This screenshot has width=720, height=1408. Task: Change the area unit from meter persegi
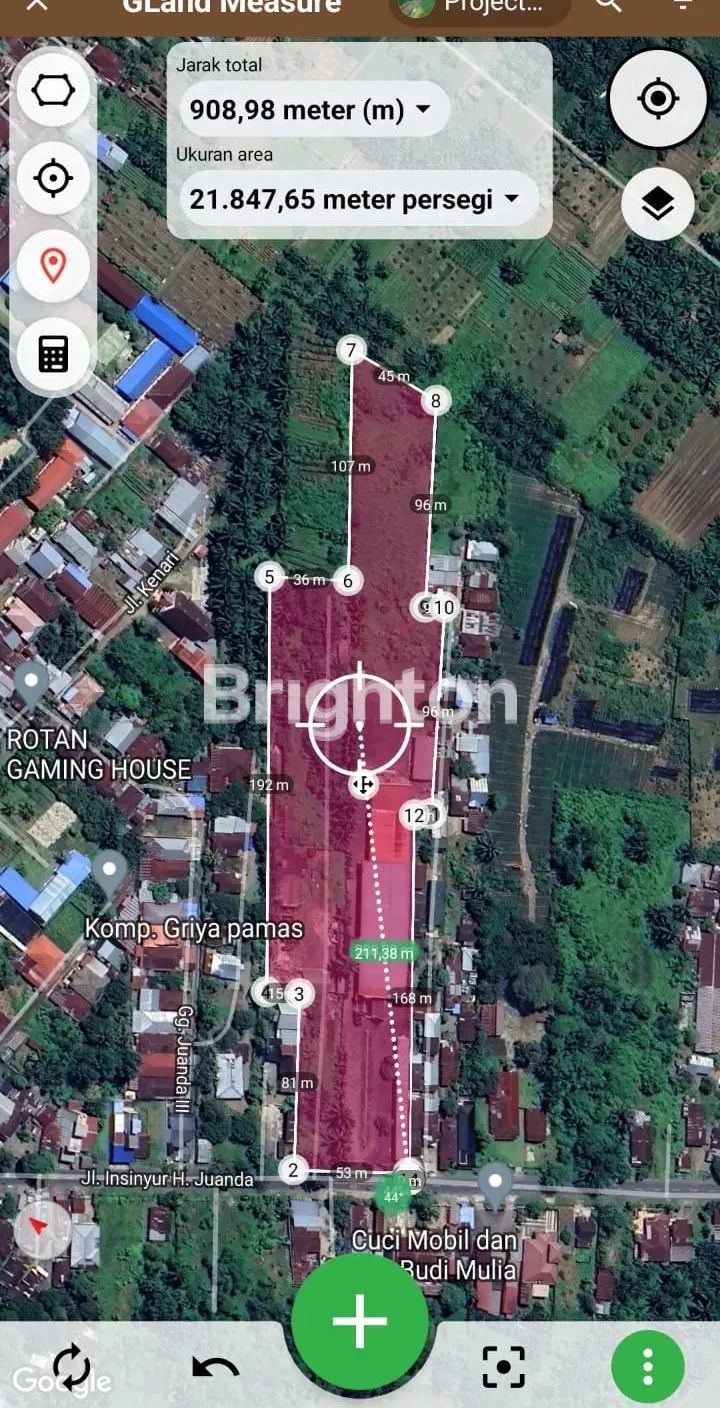[x=511, y=199]
